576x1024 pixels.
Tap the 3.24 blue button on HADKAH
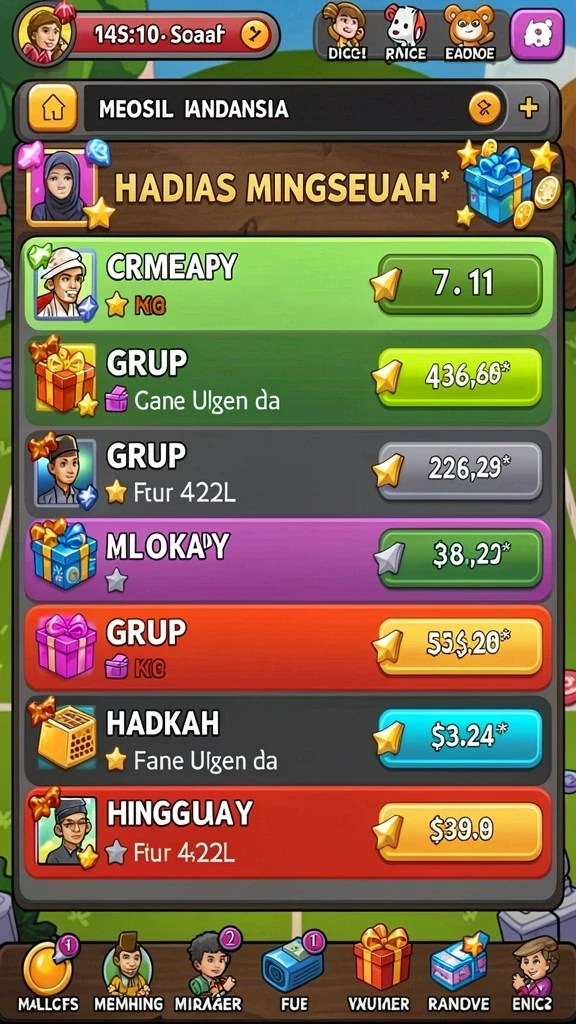tap(460, 738)
